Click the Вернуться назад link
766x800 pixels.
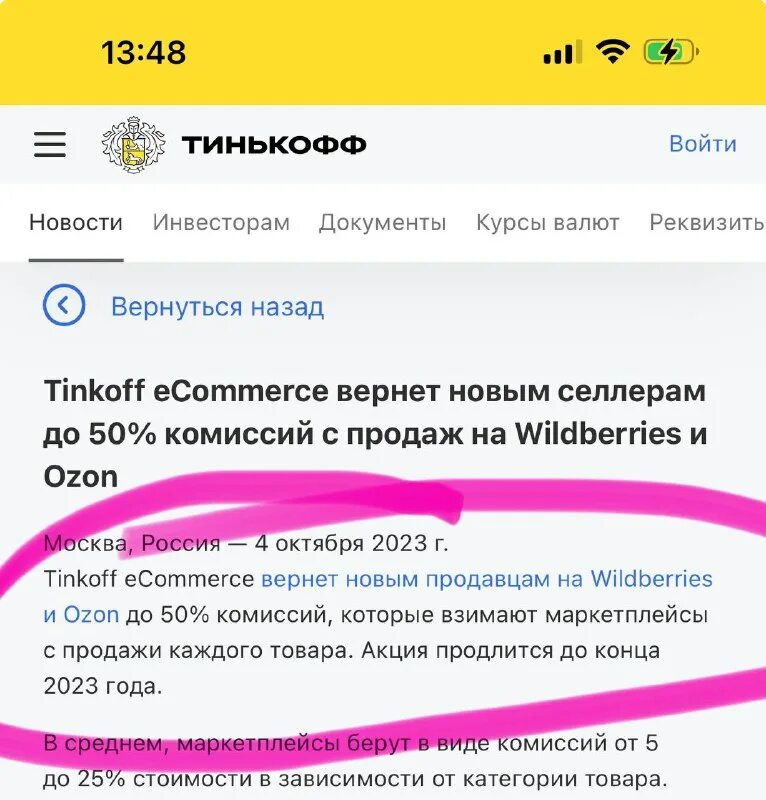pos(220,307)
